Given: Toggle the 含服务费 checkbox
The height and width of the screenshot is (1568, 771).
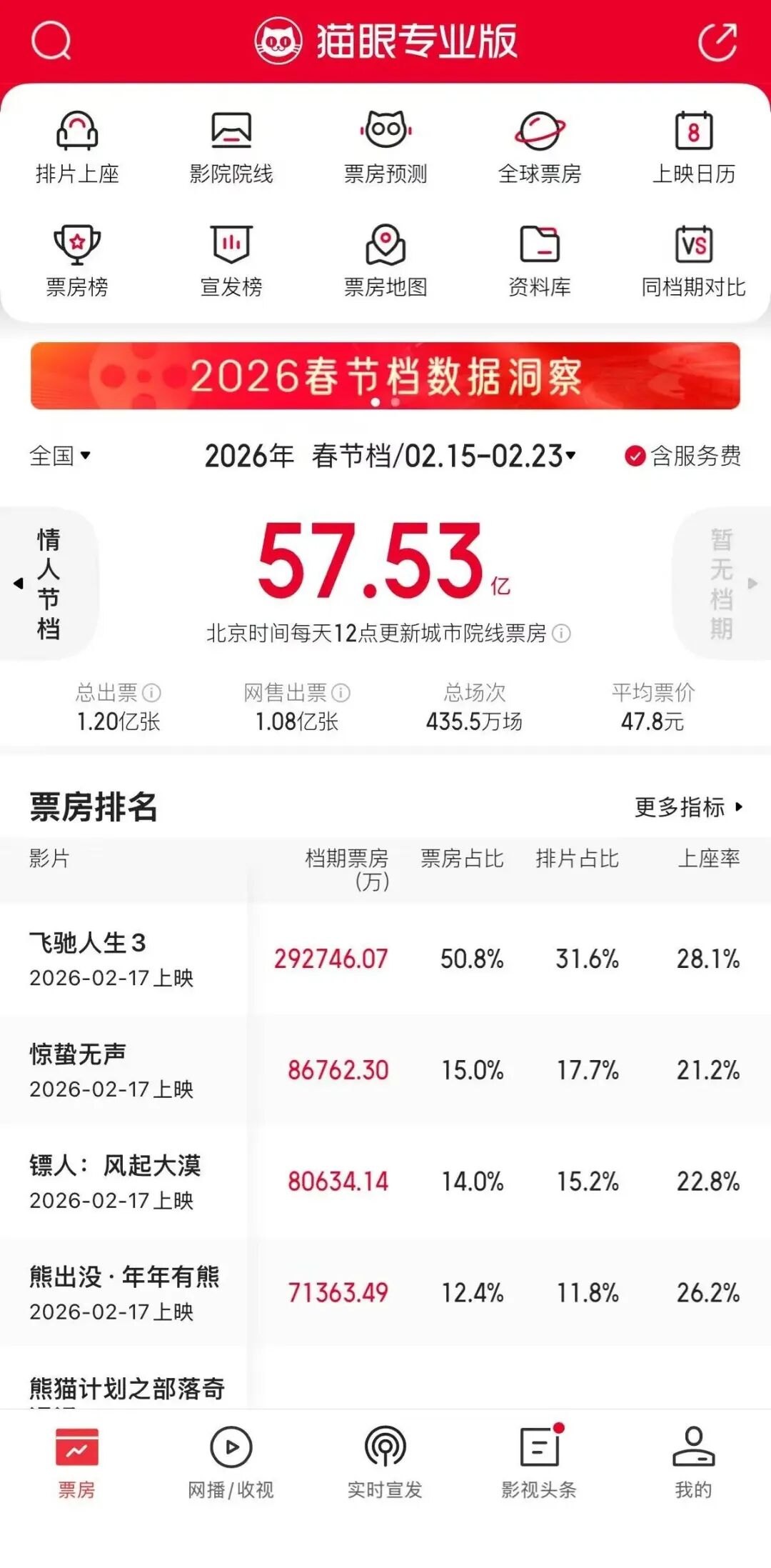Looking at the screenshot, I should tap(635, 456).
